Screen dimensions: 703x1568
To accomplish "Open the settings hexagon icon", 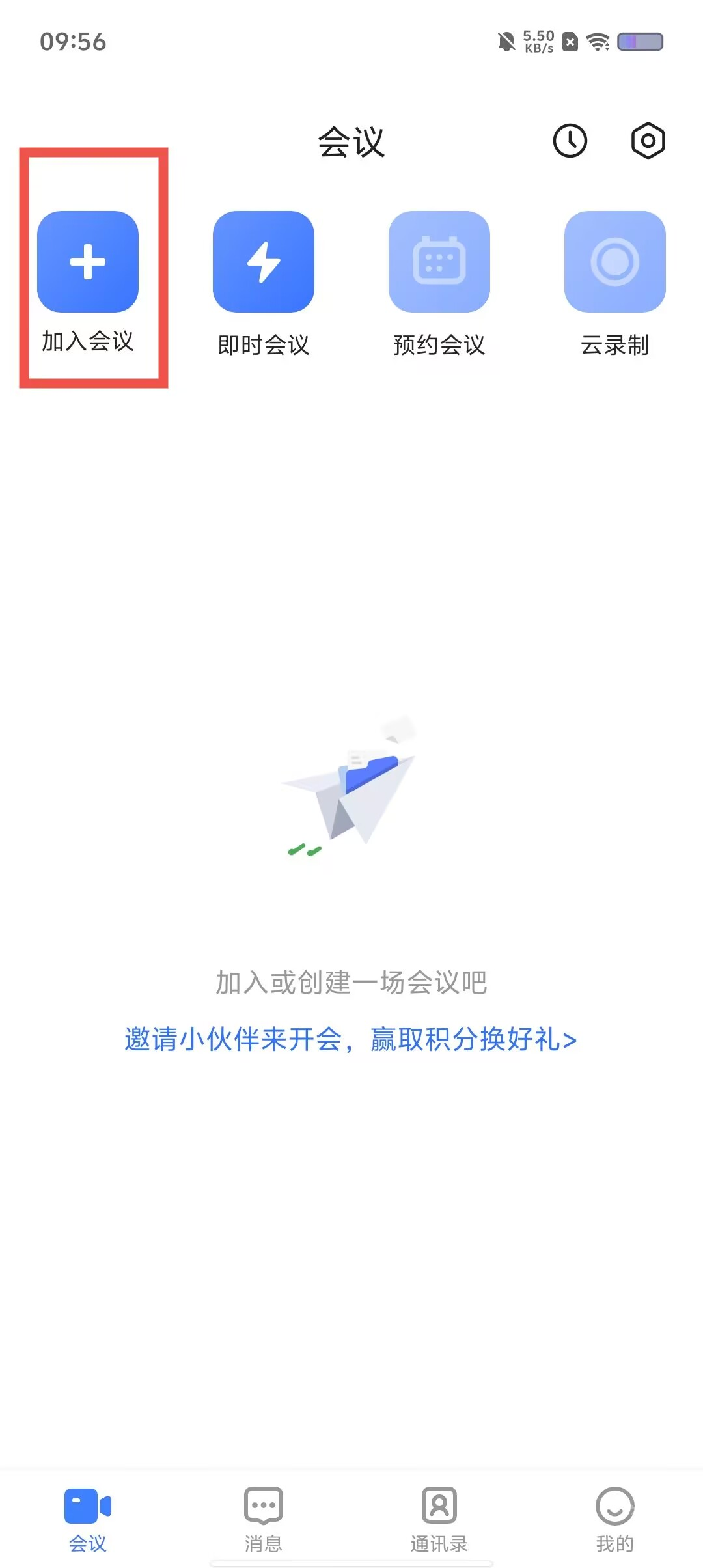I will tap(648, 141).
